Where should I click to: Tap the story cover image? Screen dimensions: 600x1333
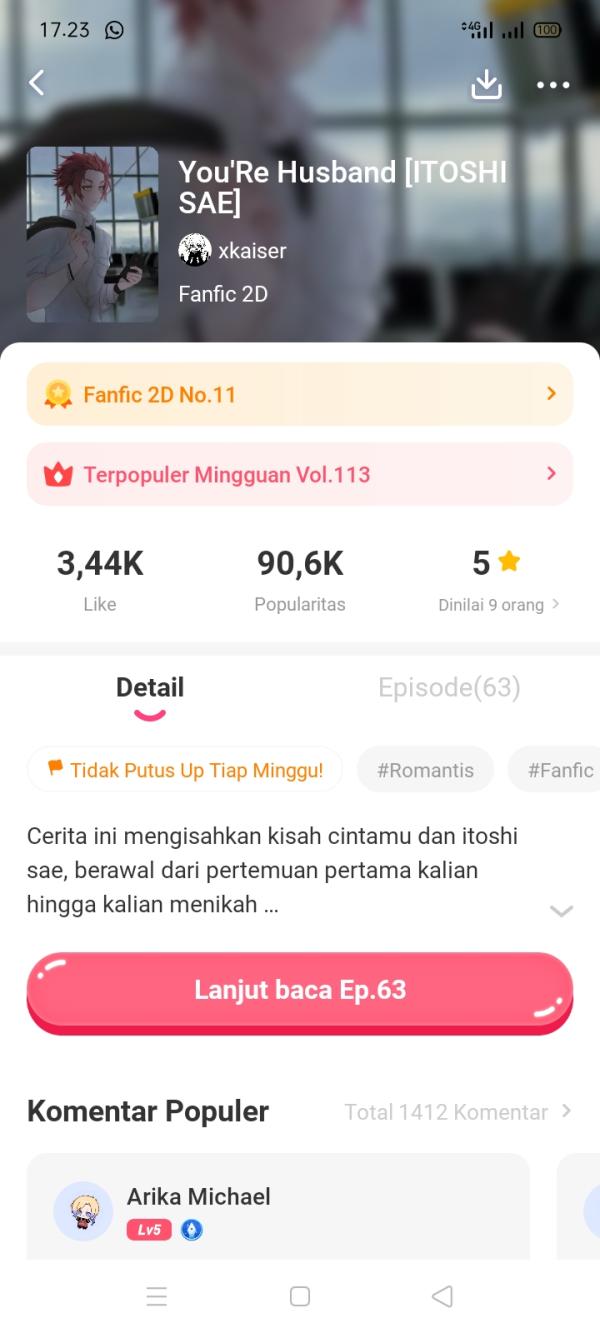(x=92, y=234)
